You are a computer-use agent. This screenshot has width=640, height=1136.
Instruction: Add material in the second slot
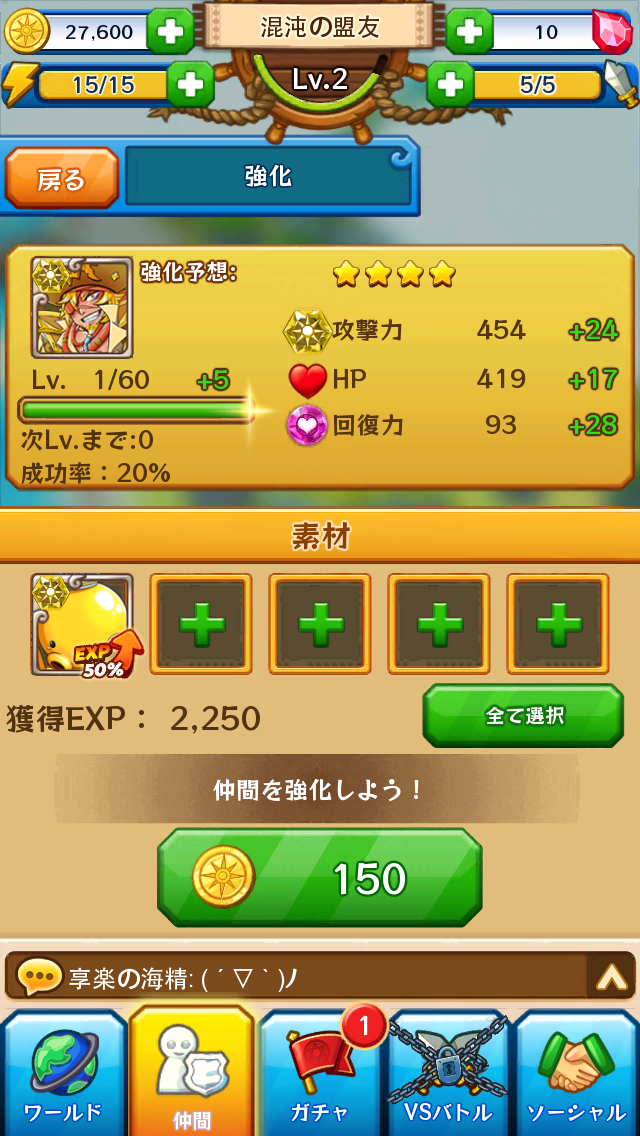[201, 624]
